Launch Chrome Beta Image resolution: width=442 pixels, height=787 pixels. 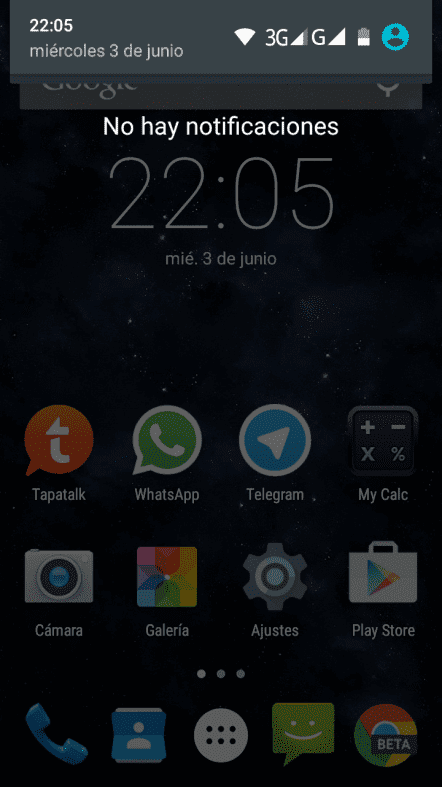pyautogui.click(x=385, y=735)
